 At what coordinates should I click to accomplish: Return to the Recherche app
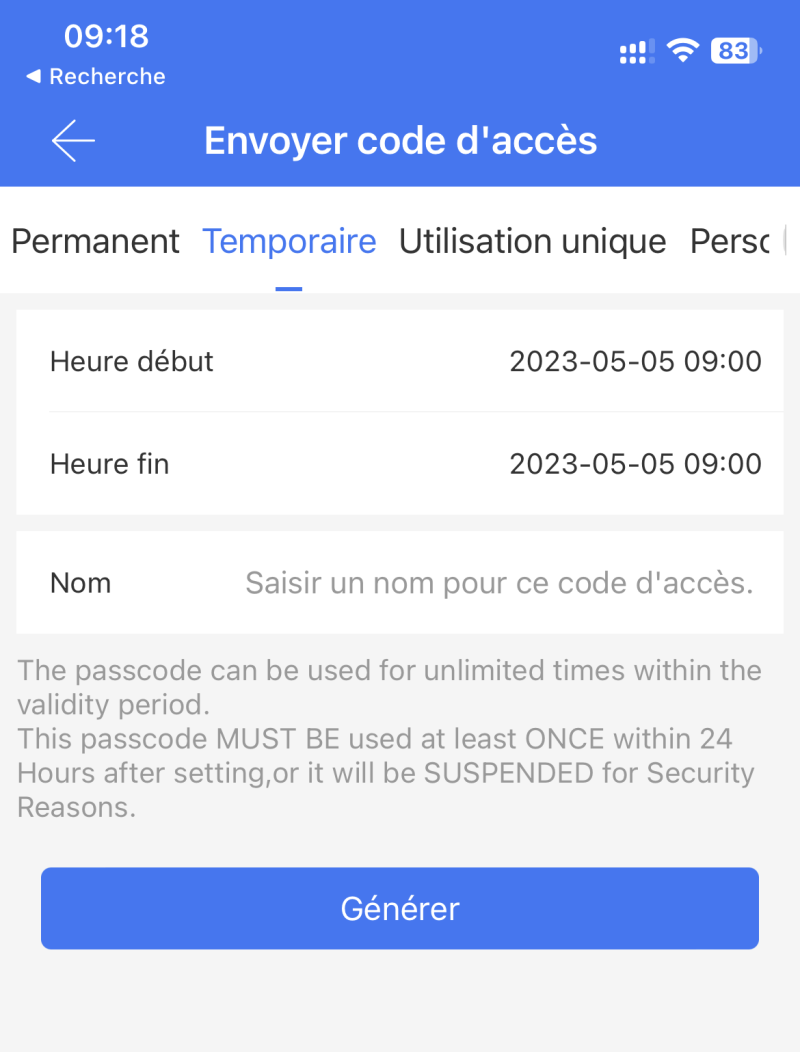point(94,76)
